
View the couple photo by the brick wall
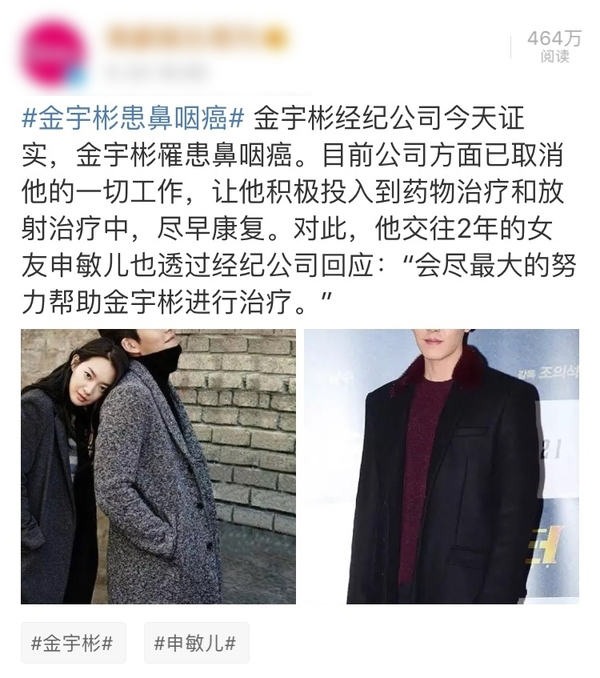[x=158, y=466]
